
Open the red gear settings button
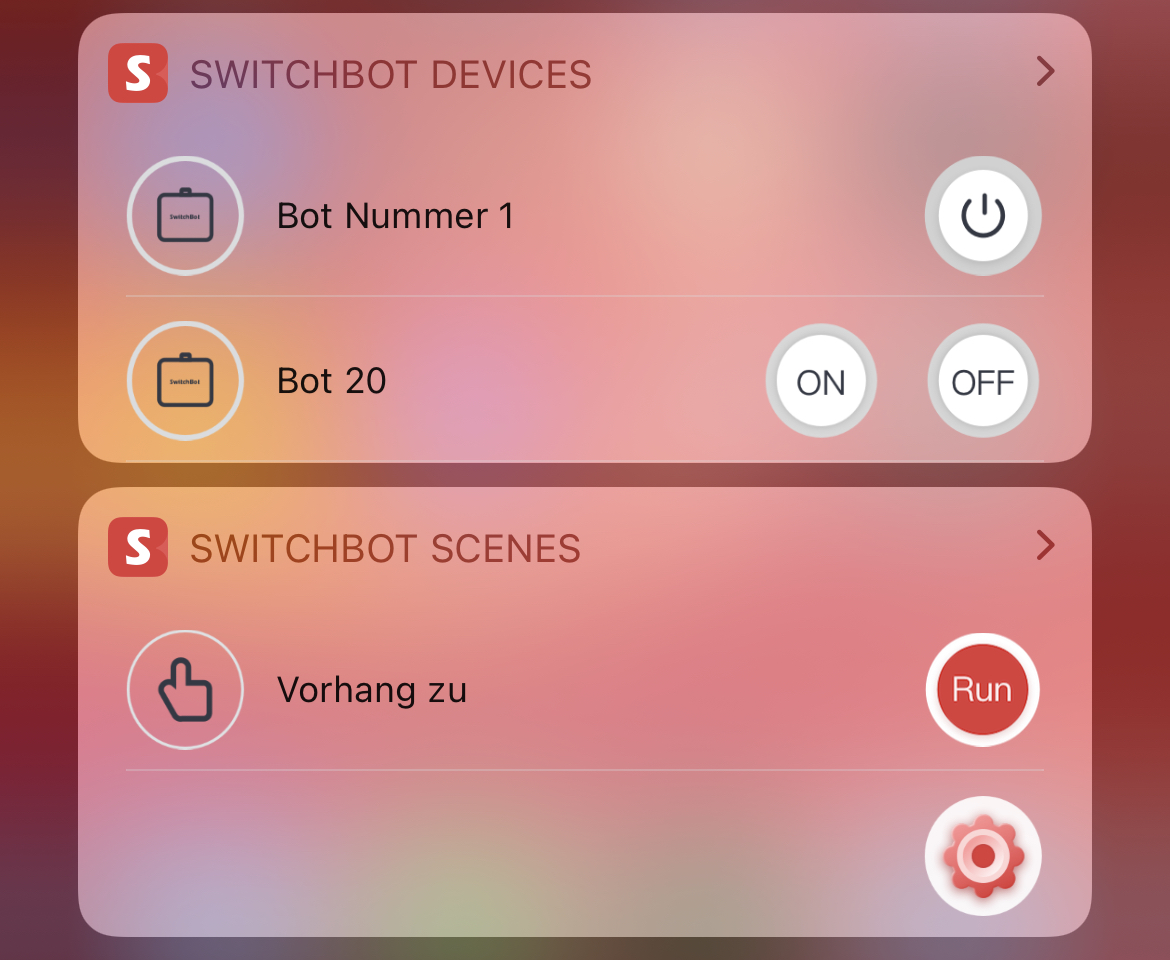tap(983, 856)
